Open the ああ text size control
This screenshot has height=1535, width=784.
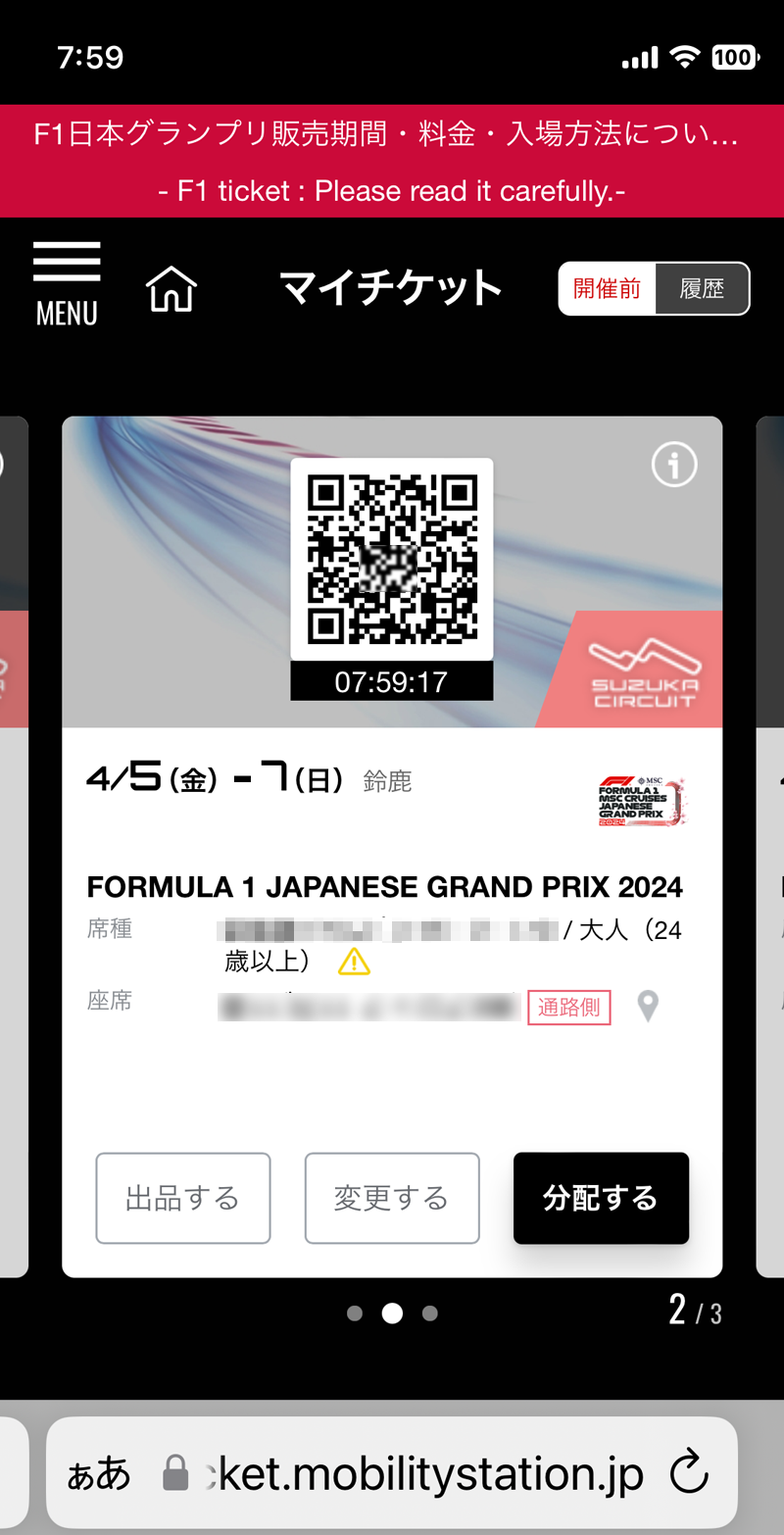97,1471
